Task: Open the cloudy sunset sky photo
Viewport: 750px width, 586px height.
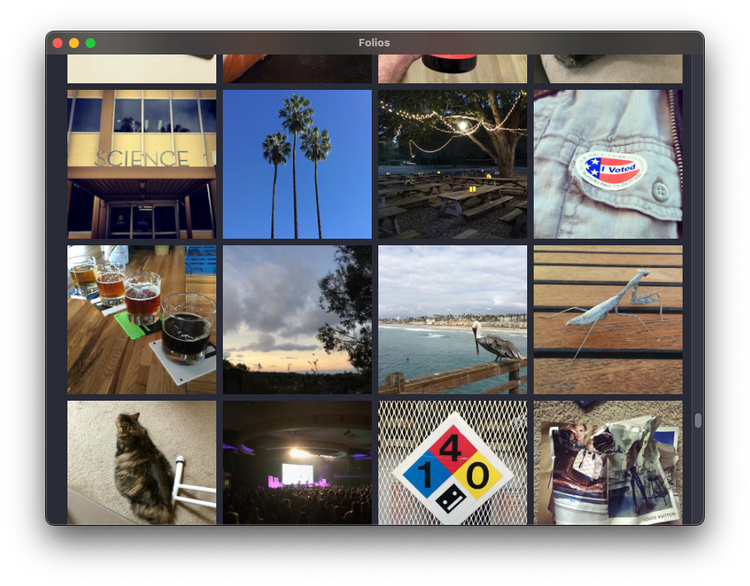Action: click(x=297, y=320)
